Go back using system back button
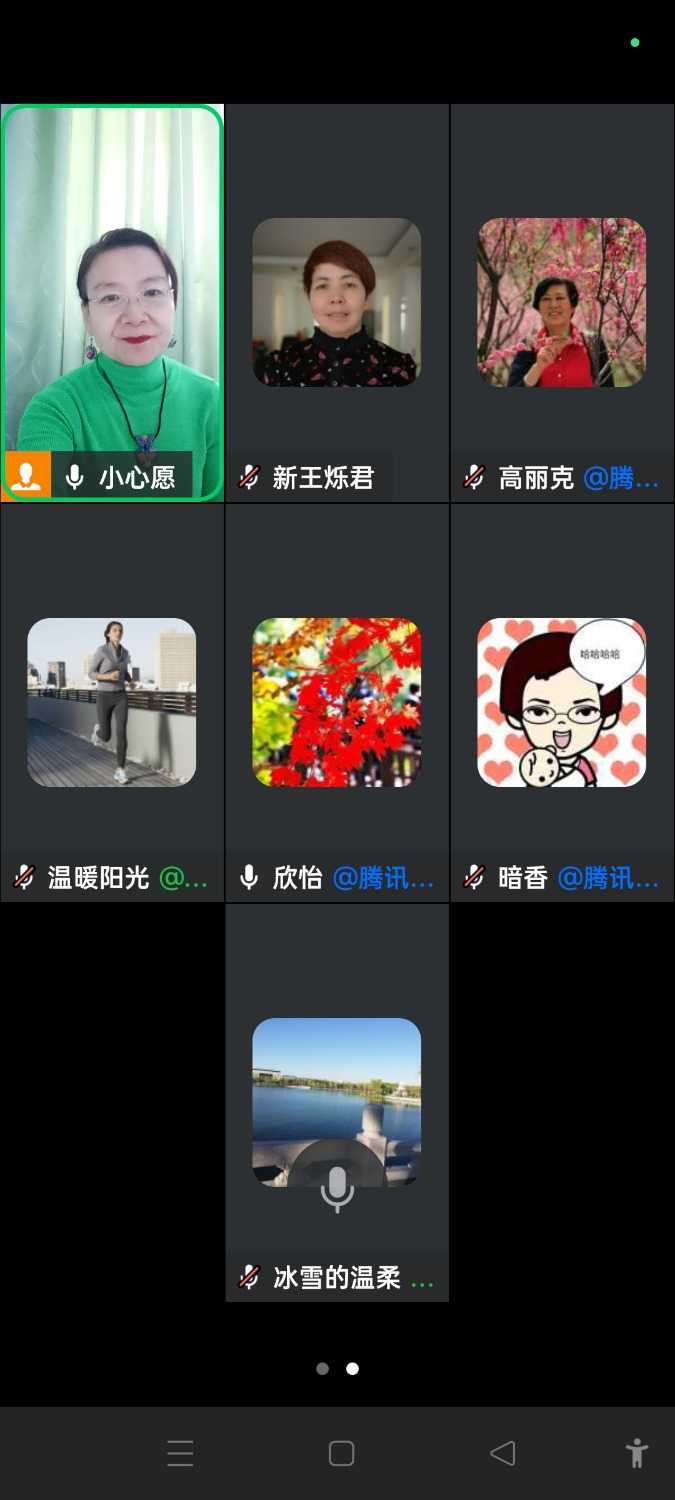 502,1453
